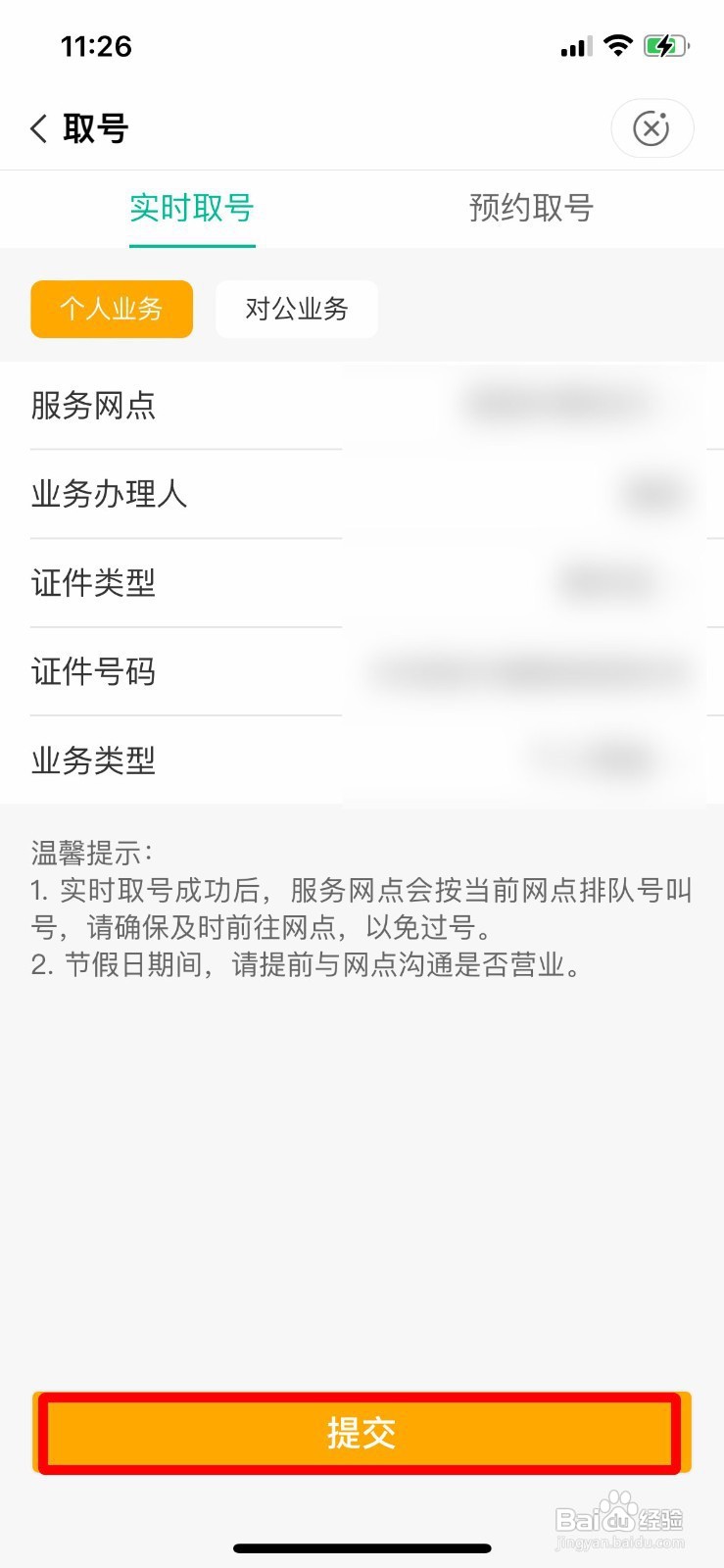Switch to 对公业务 mode
Viewport: 724px width, 1568px height.
coord(297,309)
